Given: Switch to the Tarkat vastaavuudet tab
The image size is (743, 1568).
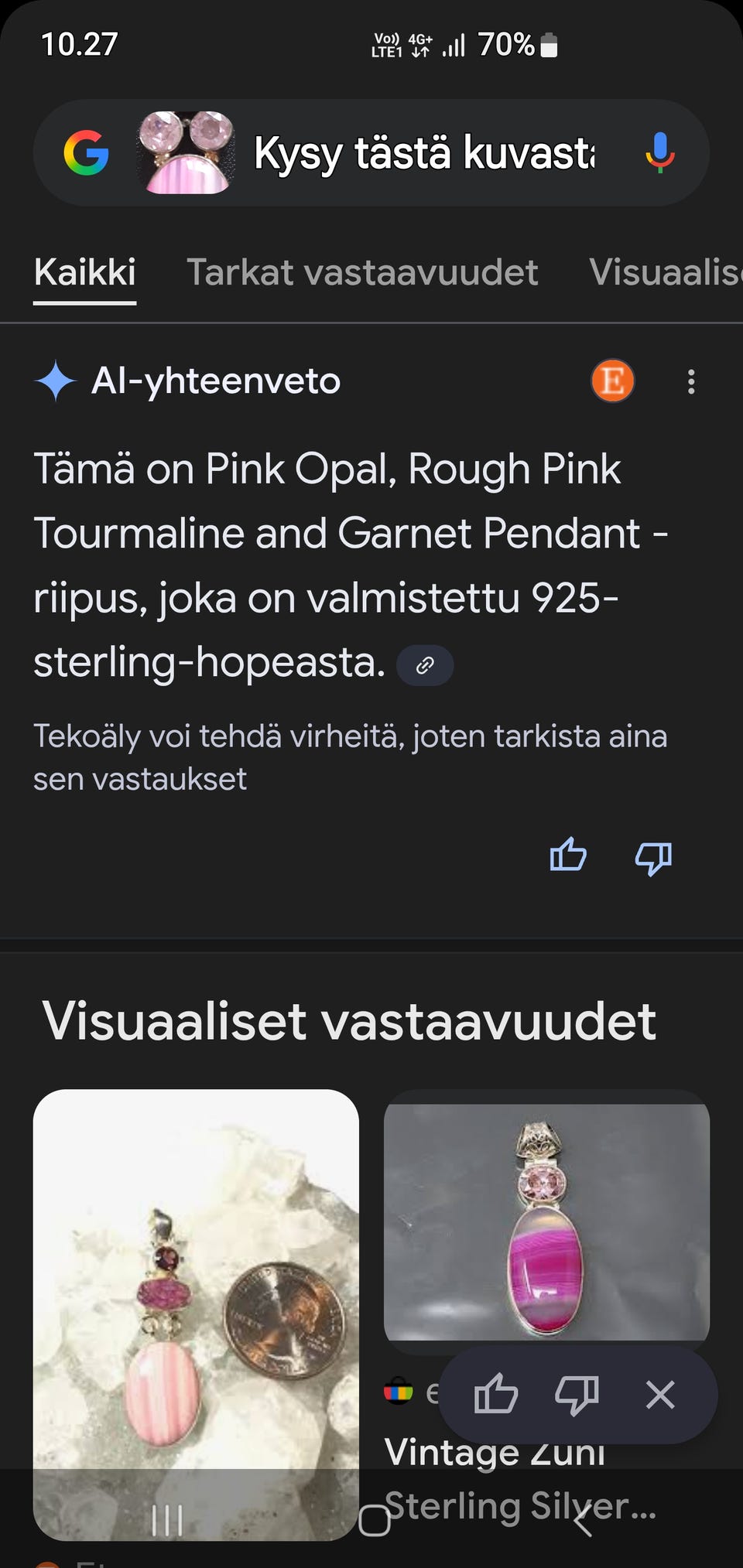Looking at the screenshot, I should click(362, 272).
